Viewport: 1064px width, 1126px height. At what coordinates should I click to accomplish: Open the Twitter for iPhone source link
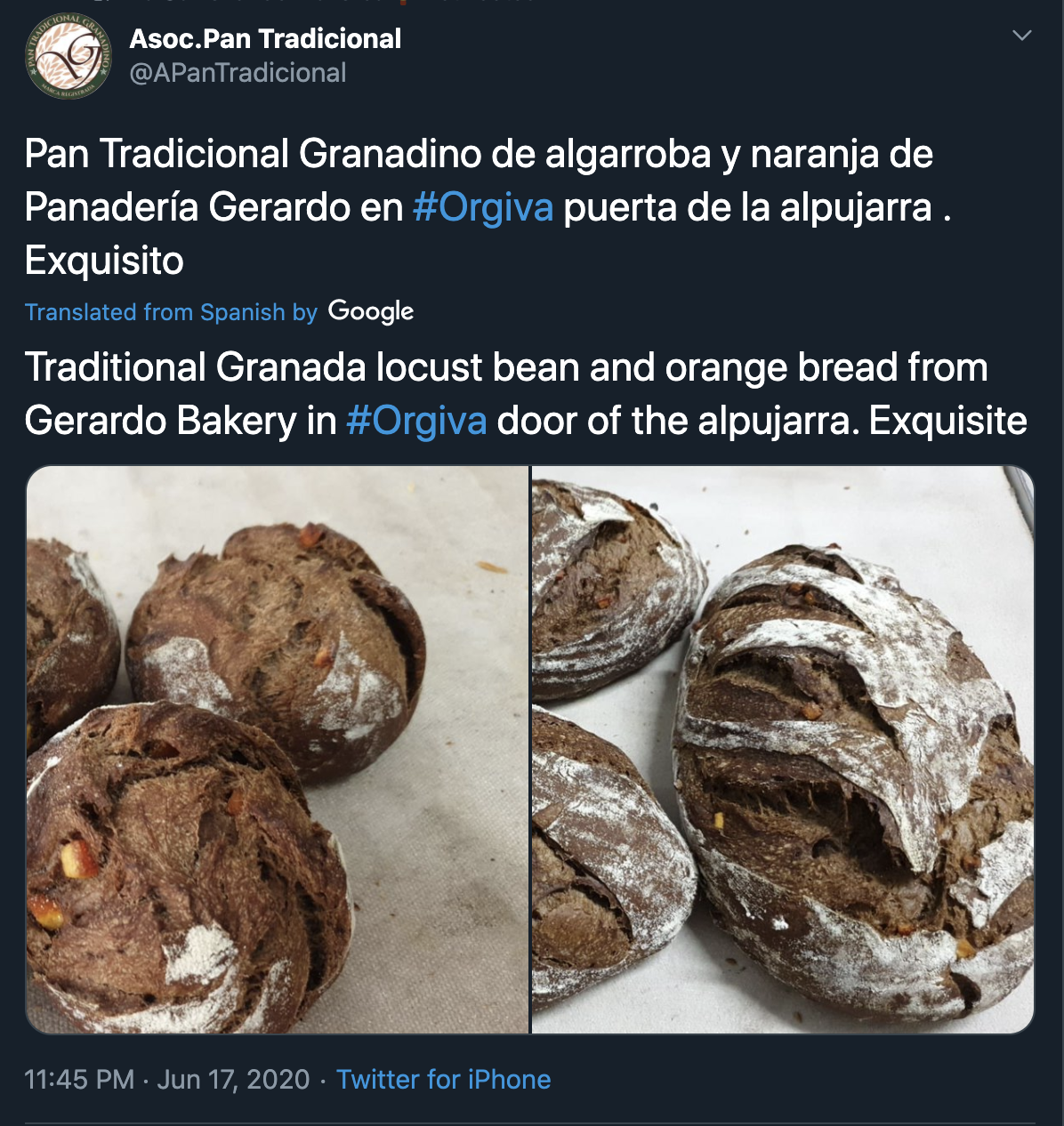[443, 1079]
